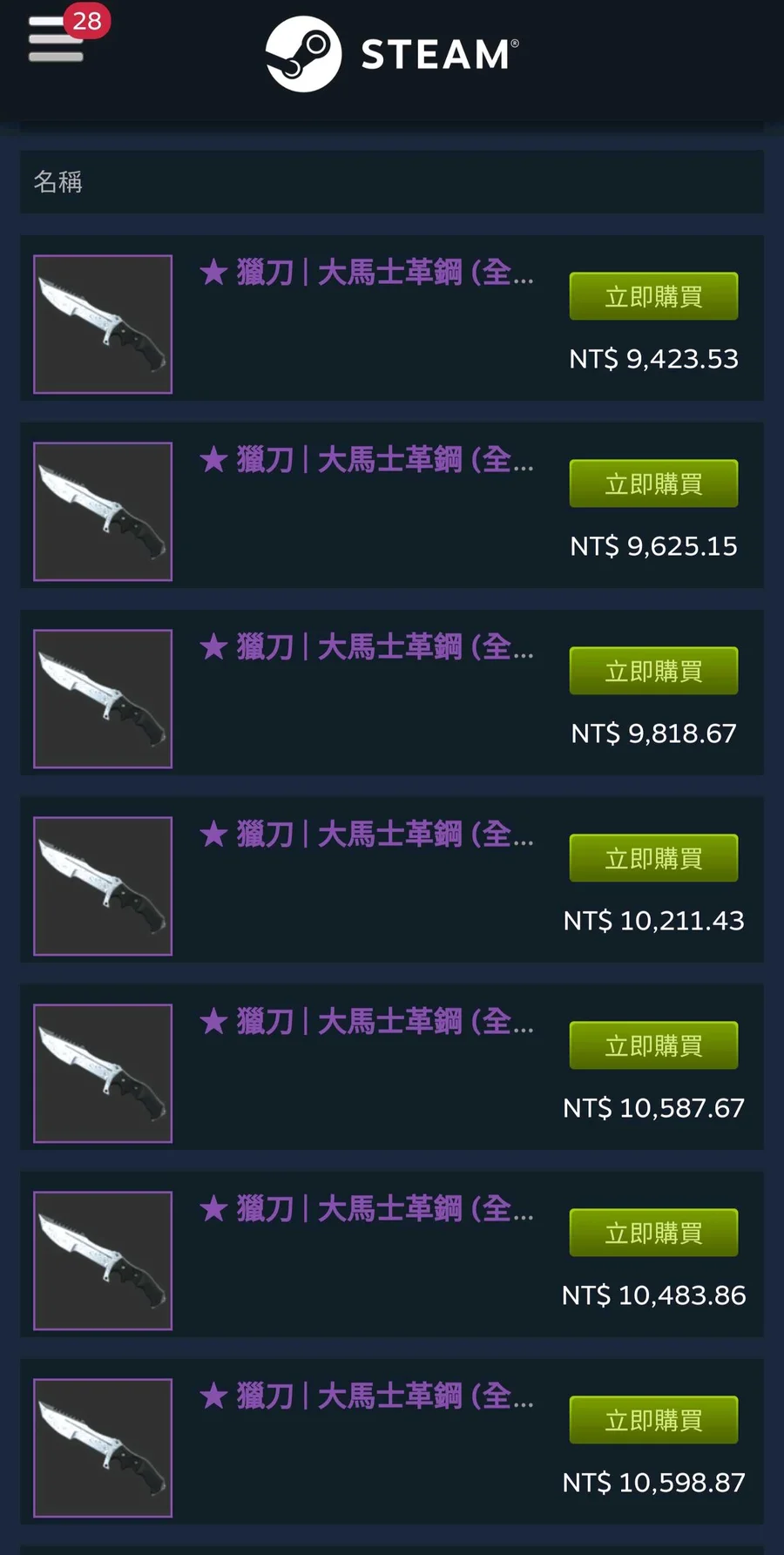This screenshot has width=784, height=1555.
Task: Buy now the knife priced NT$ 9,818.67
Action: [653, 672]
